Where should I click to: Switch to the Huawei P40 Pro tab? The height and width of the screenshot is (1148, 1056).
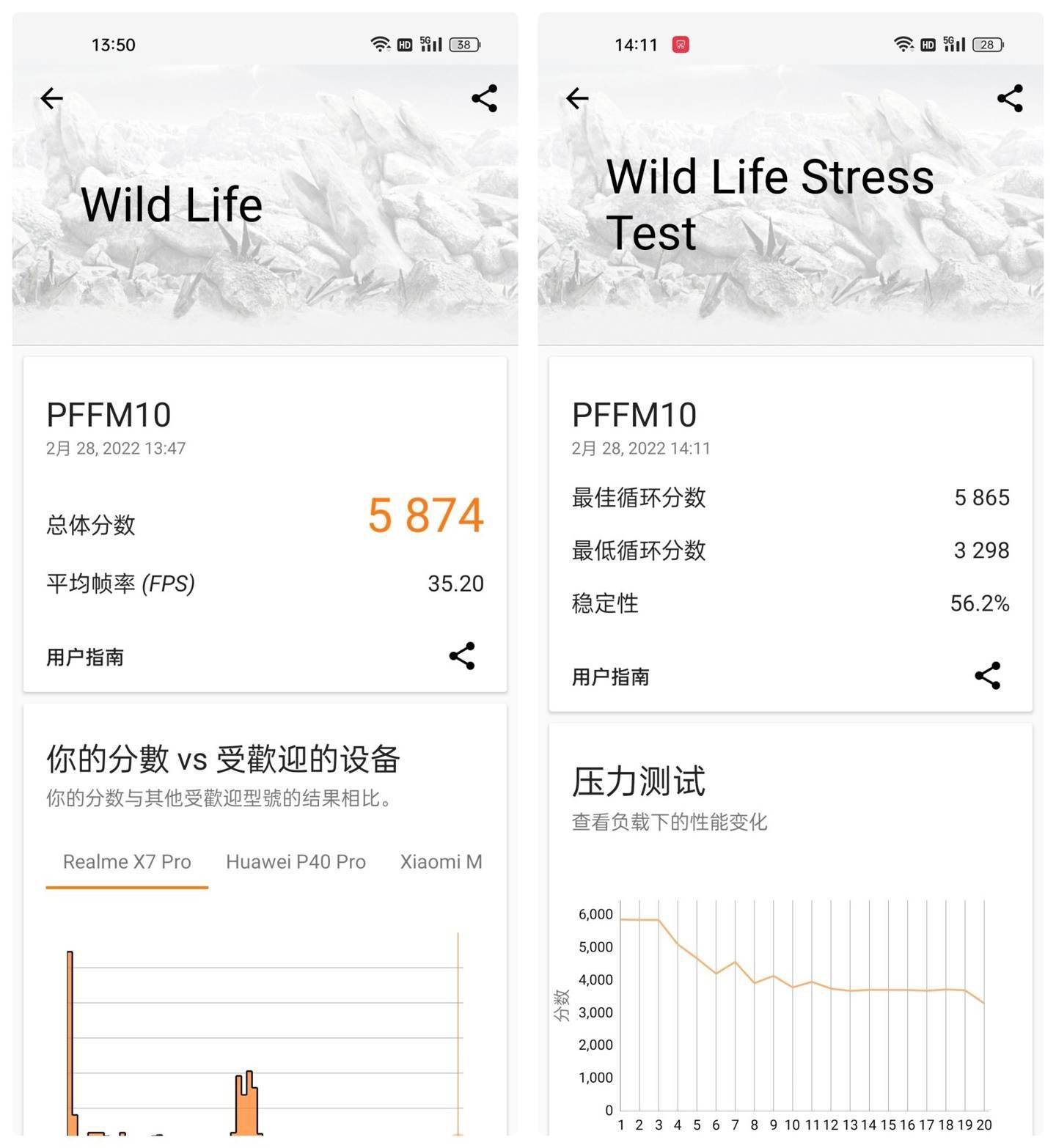(296, 861)
